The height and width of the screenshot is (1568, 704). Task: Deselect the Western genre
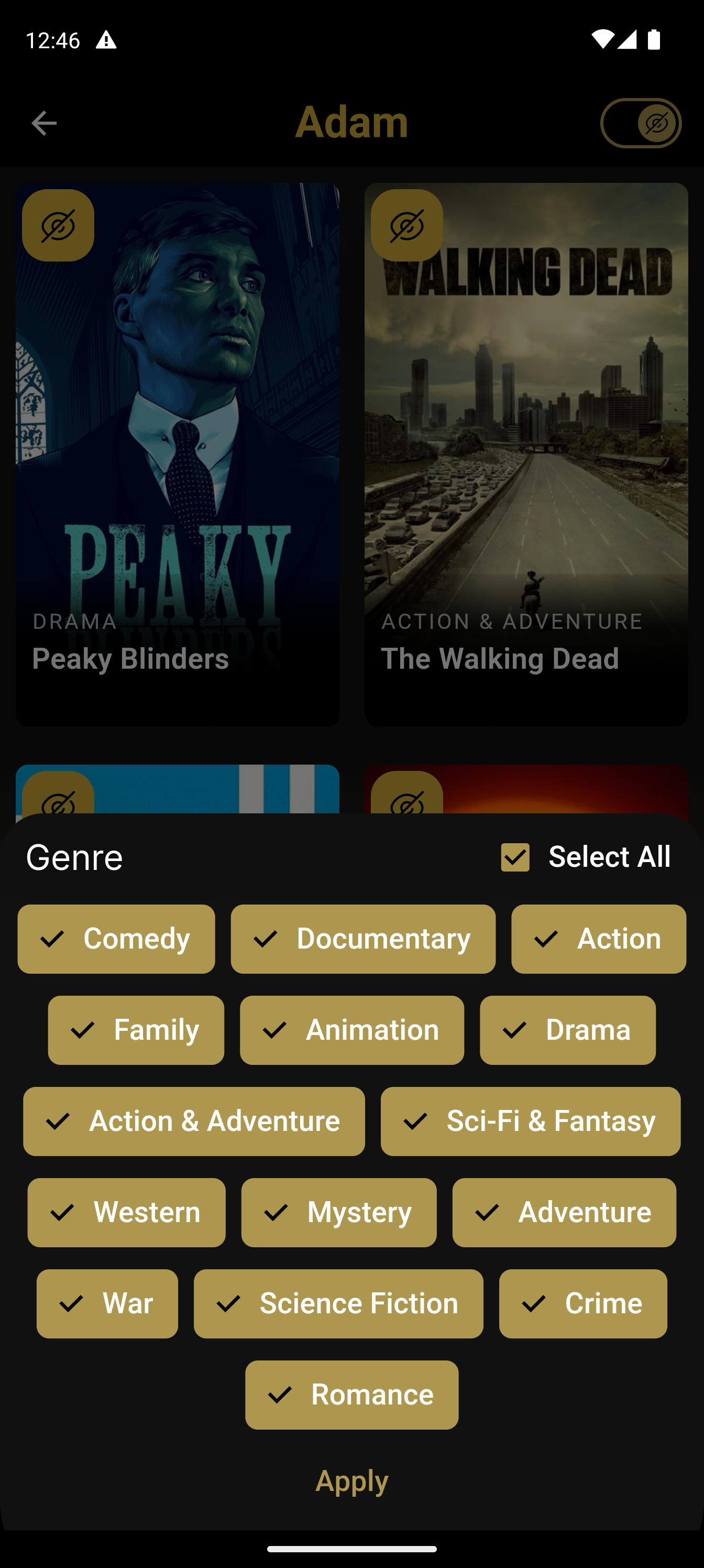(x=126, y=1213)
